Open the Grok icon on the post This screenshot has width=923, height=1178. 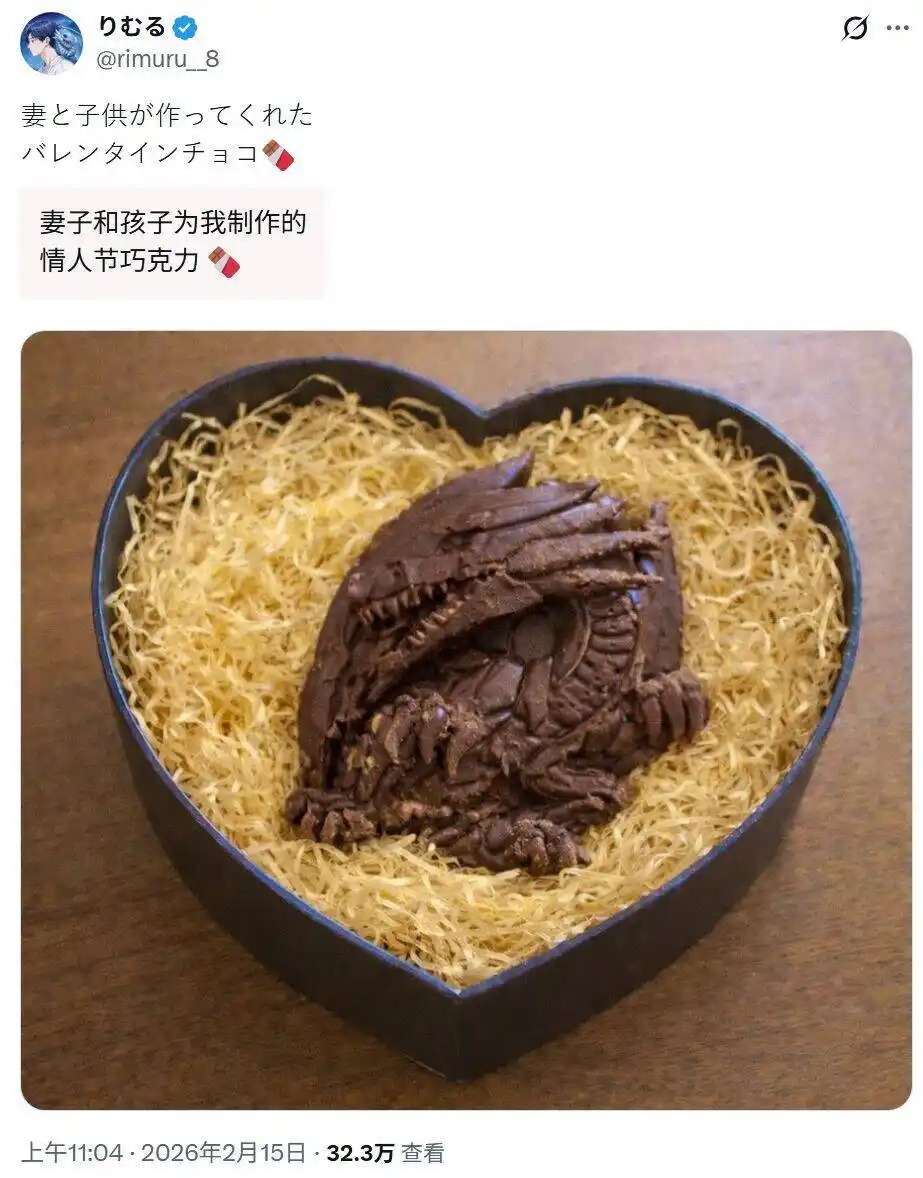[855, 28]
